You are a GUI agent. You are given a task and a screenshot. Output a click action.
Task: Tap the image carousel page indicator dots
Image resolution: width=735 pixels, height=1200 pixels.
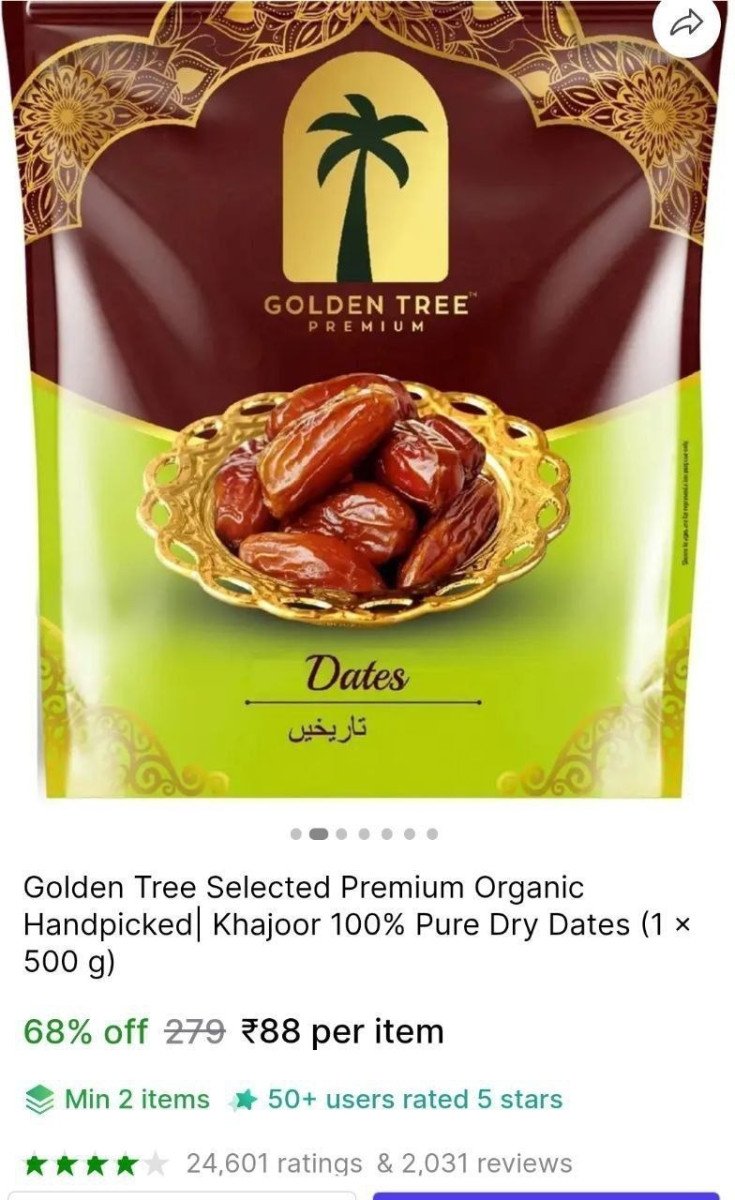[x=365, y=833]
